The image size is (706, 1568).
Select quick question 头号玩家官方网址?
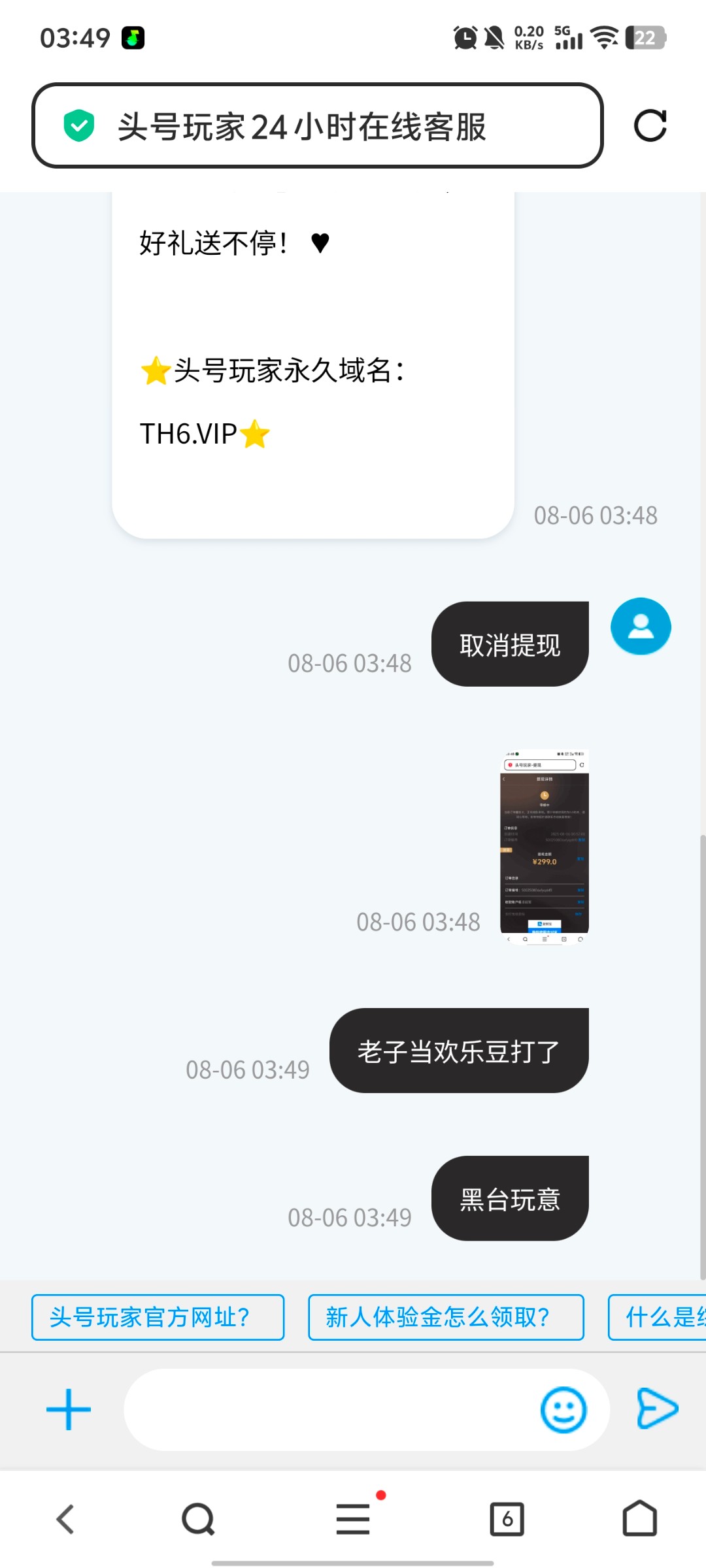point(158,1317)
